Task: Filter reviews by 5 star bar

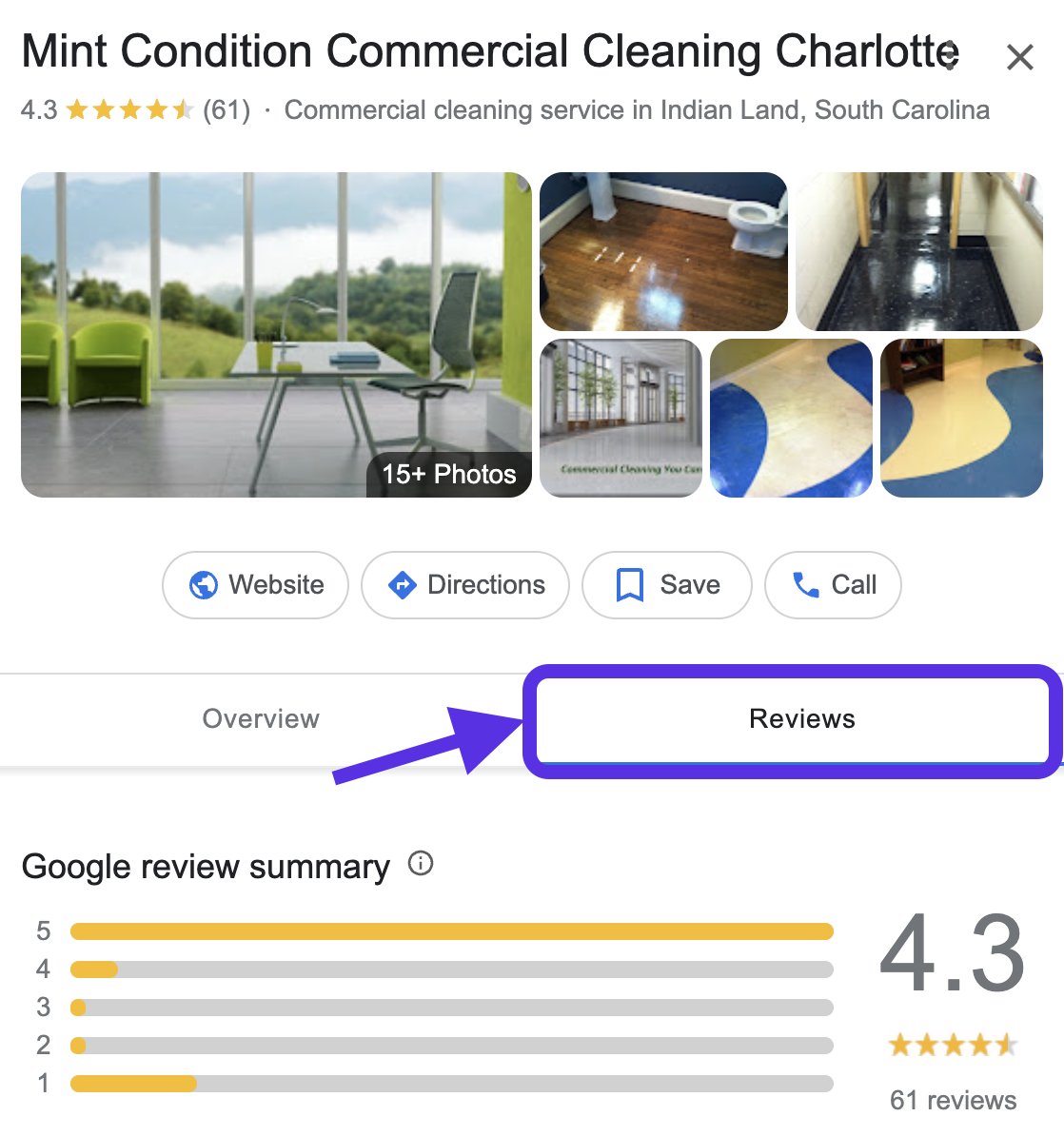Action: 452,930
